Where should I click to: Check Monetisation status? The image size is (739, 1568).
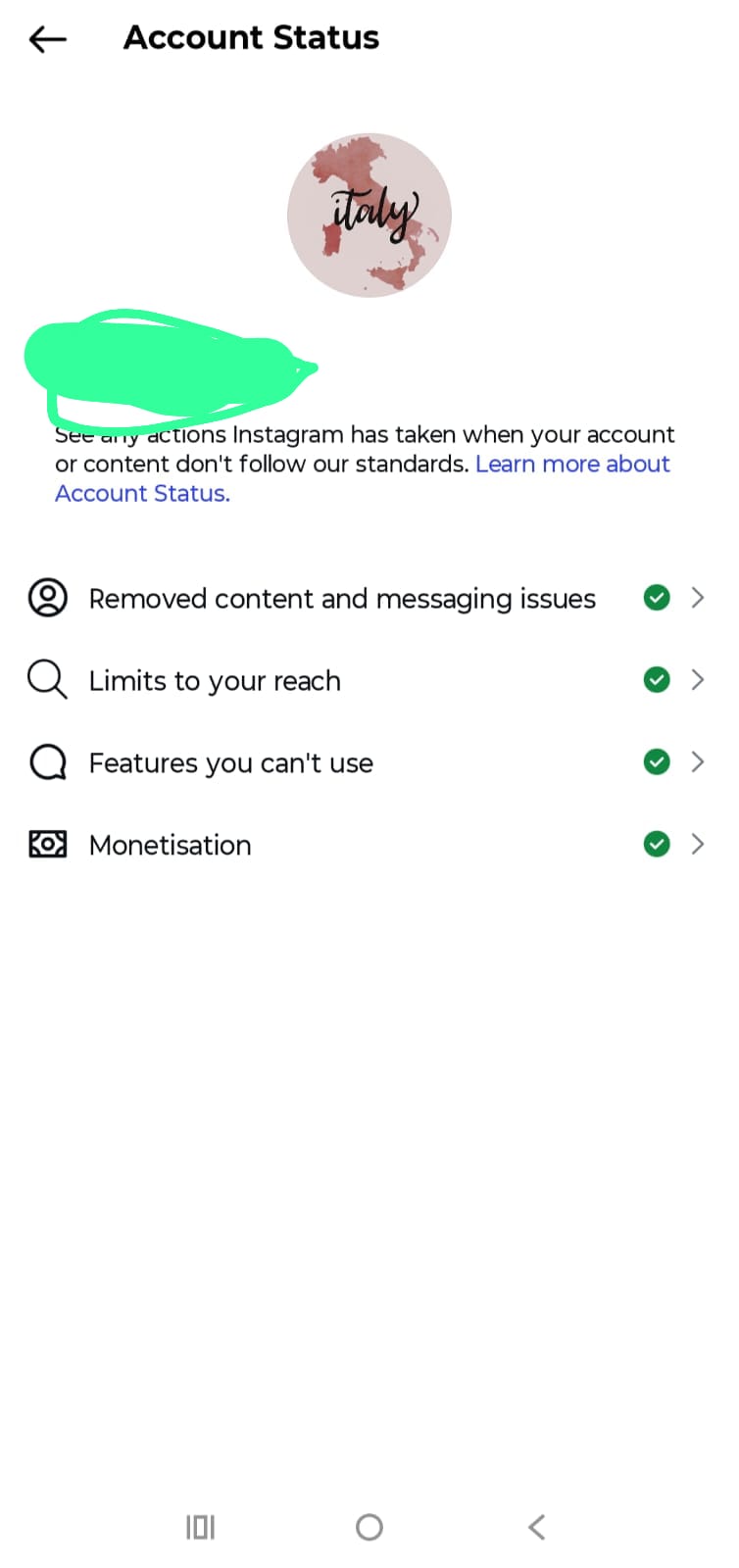point(170,846)
